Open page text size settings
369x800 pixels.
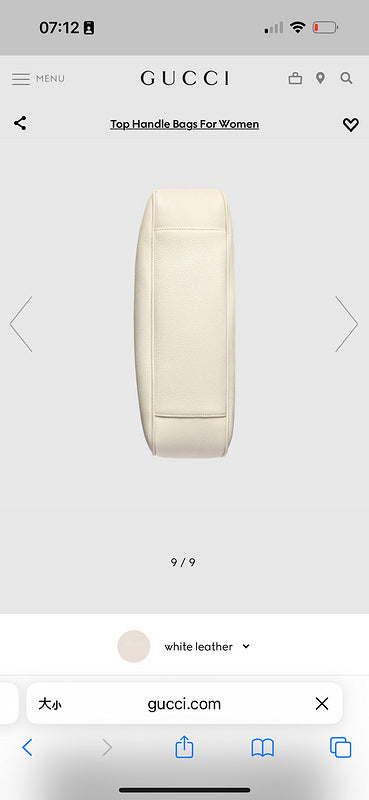coord(50,705)
